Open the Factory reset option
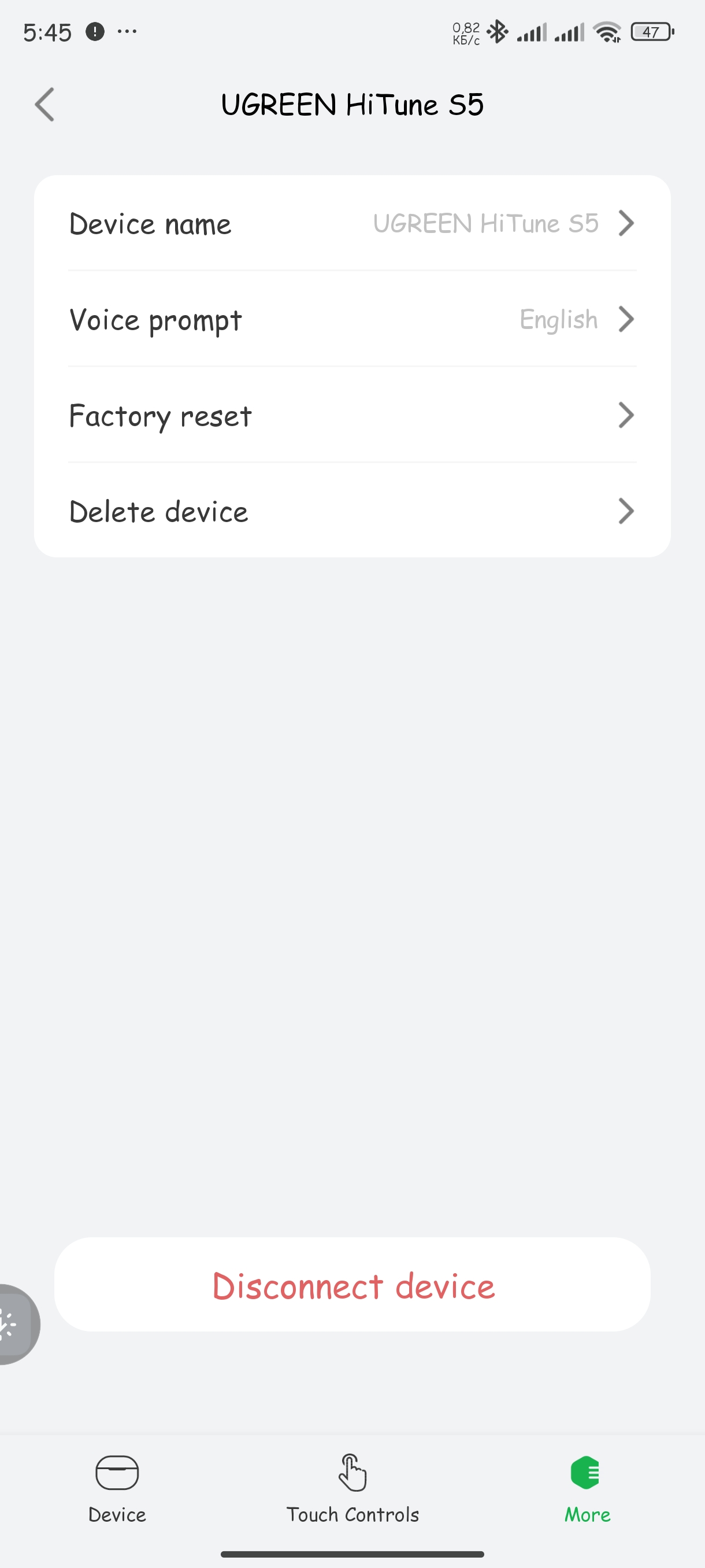Image resolution: width=705 pixels, height=1568 pixels. click(351, 416)
